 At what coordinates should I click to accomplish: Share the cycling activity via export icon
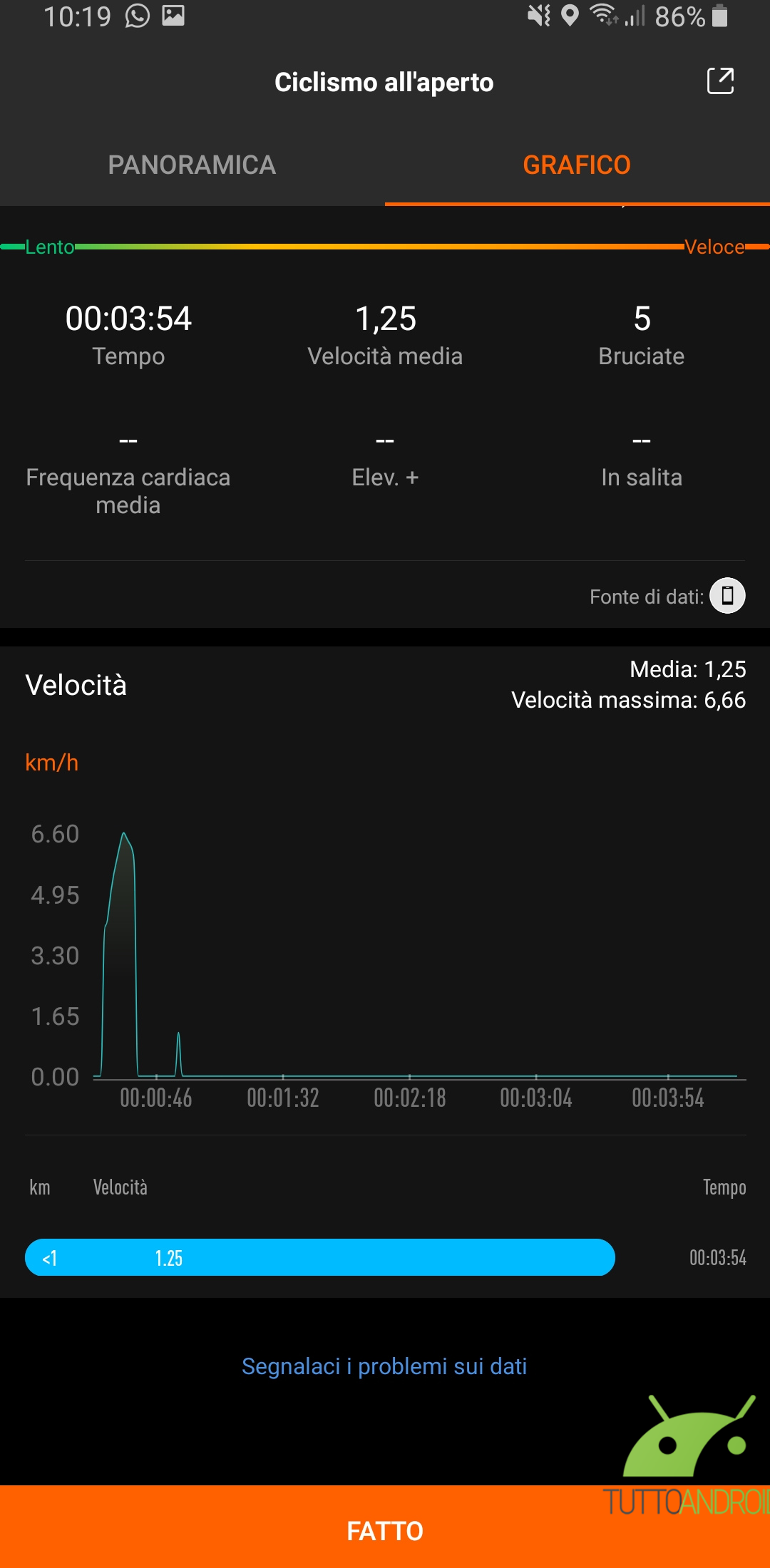pos(720,81)
